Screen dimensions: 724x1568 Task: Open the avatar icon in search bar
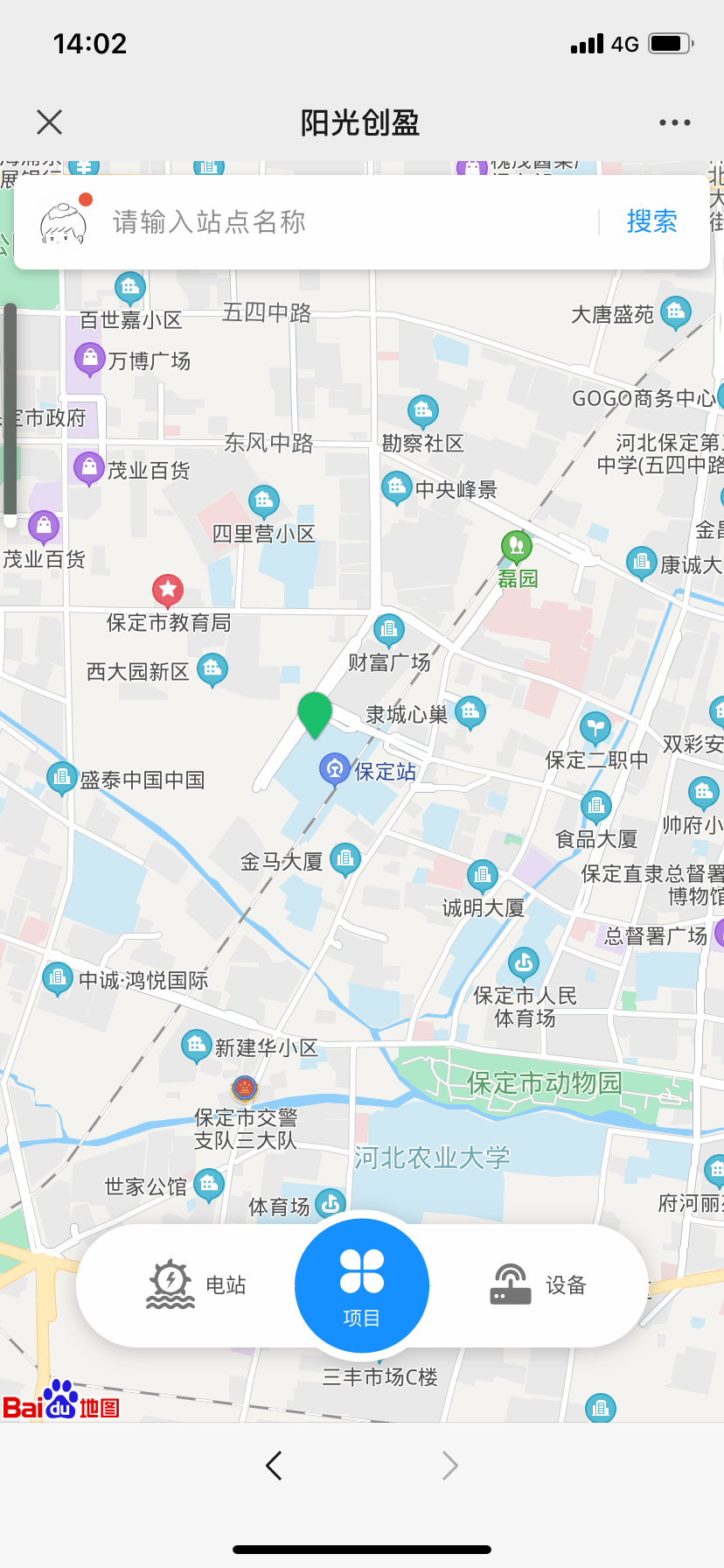(65, 222)
